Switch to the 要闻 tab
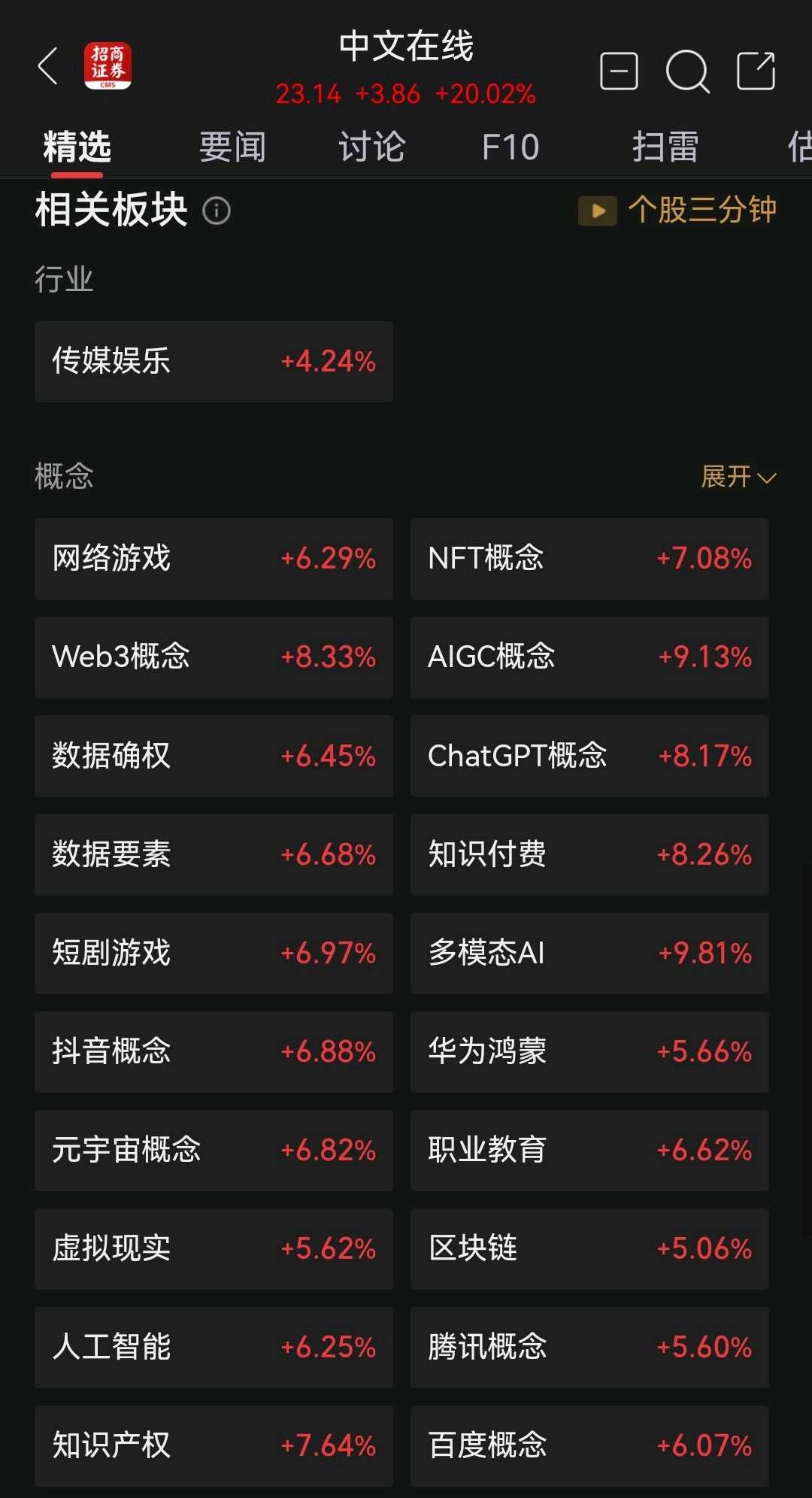 tap(232, 147)
